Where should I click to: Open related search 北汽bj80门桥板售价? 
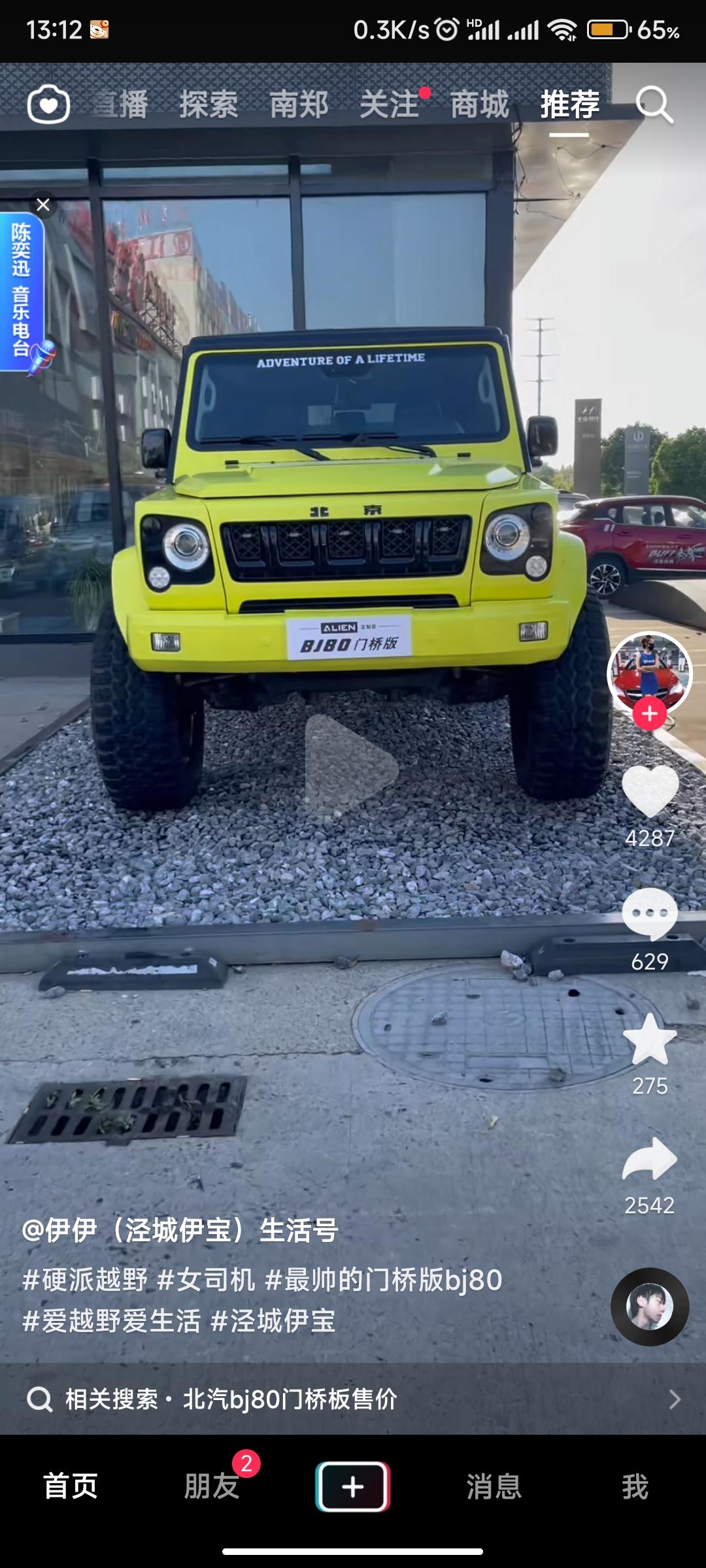353,1399
